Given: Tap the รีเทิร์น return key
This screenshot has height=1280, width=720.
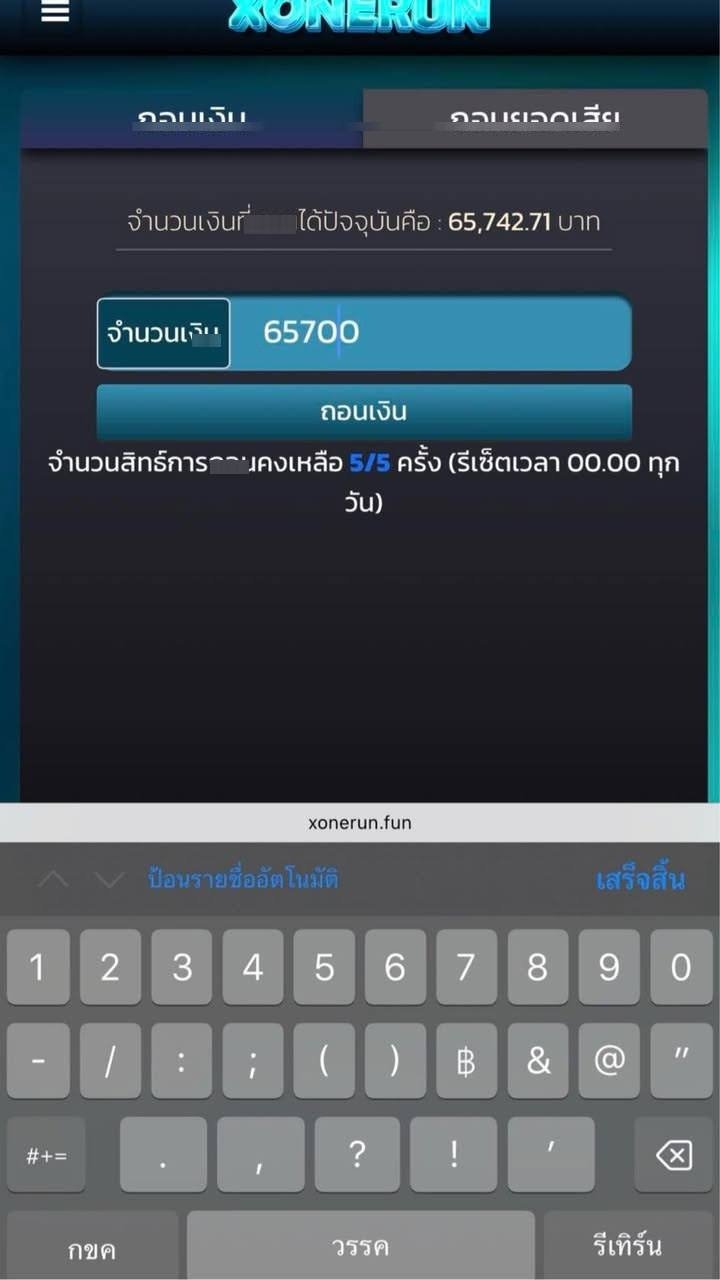Looking at the screenshot, I should (627, 1246).
